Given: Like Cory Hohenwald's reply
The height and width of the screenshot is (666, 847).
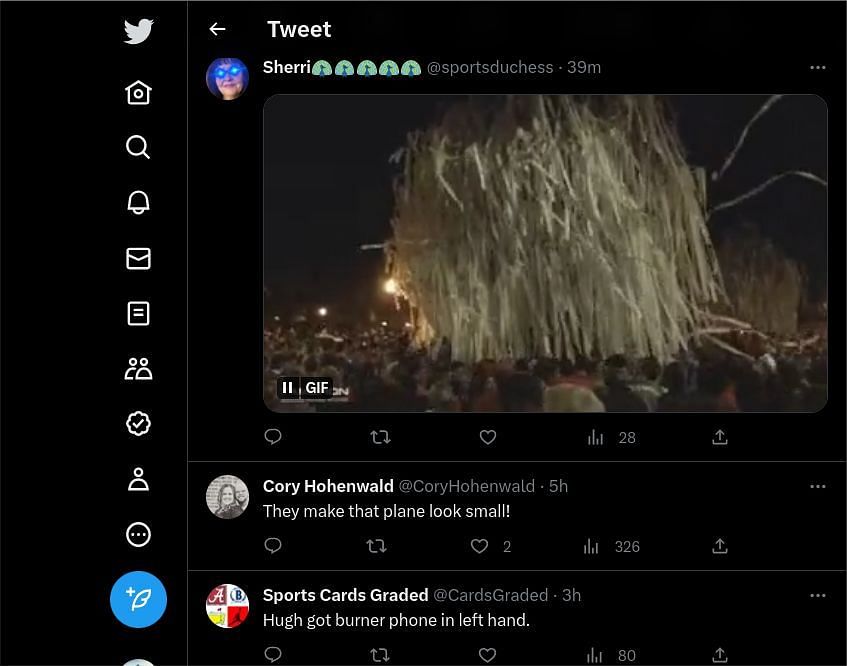Looking at the screenshot, I should tap(480, 546).
